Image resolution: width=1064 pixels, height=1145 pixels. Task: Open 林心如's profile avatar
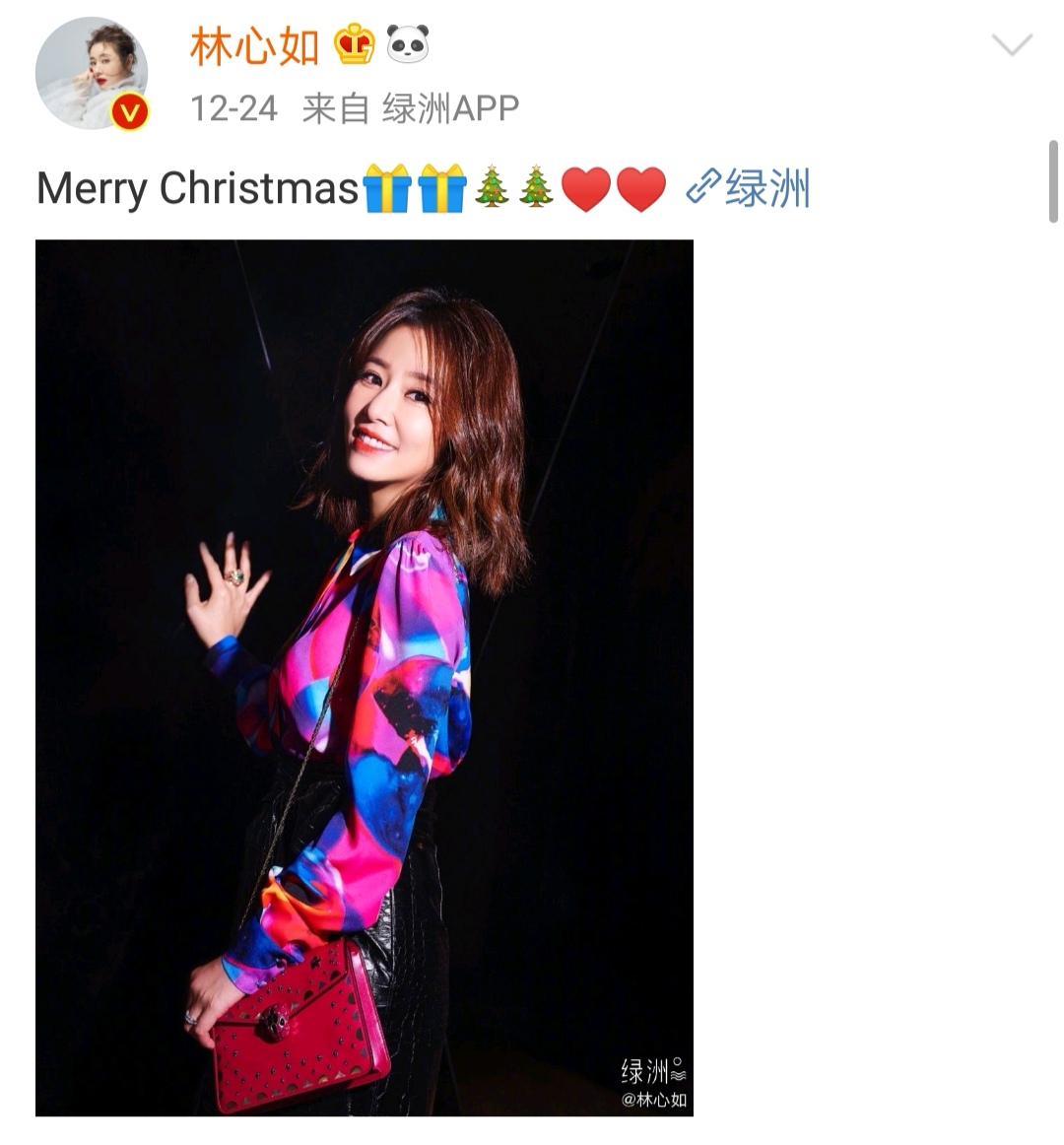pos(91,73)
